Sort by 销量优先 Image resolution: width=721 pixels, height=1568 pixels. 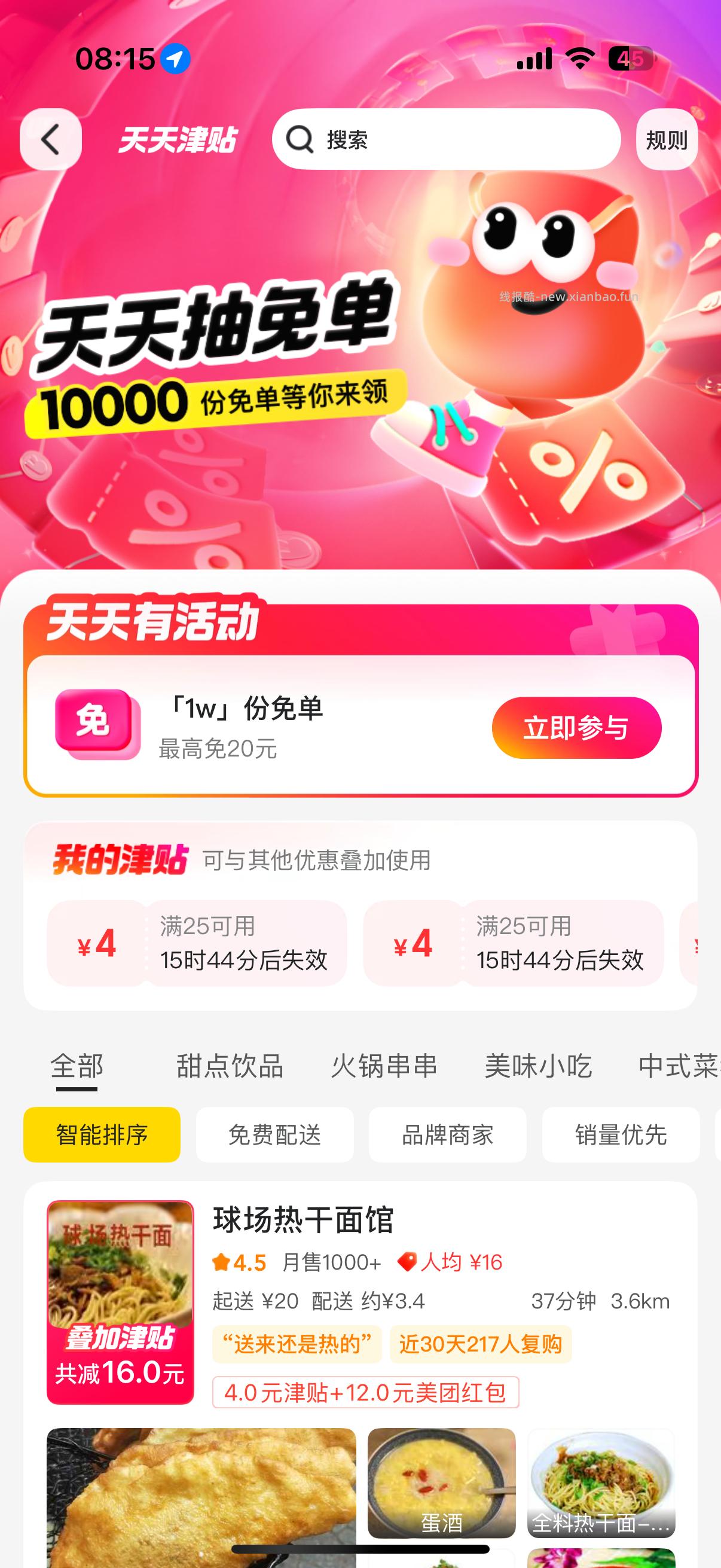[621, 1134]
